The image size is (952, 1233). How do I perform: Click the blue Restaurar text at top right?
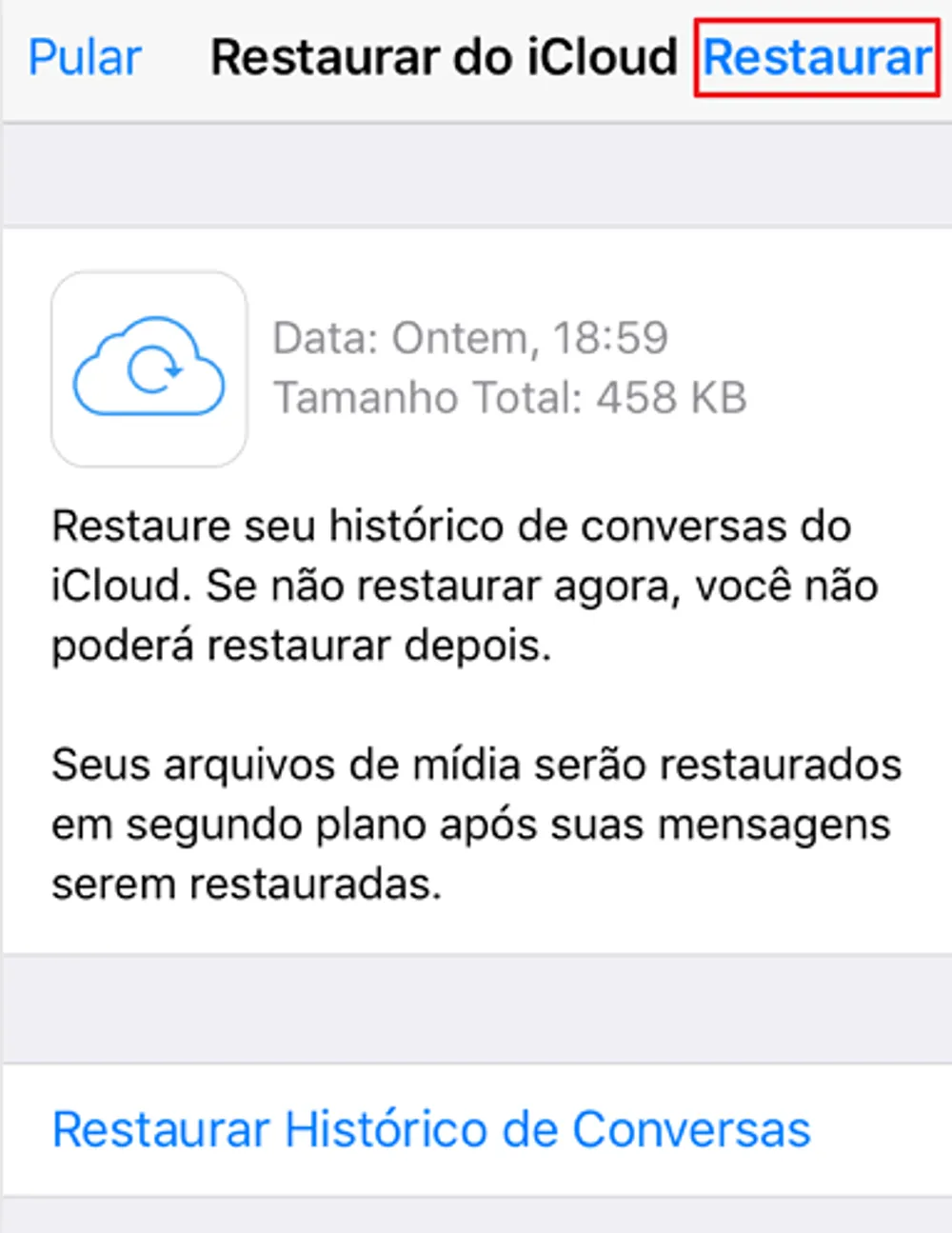tap(819, 59)
